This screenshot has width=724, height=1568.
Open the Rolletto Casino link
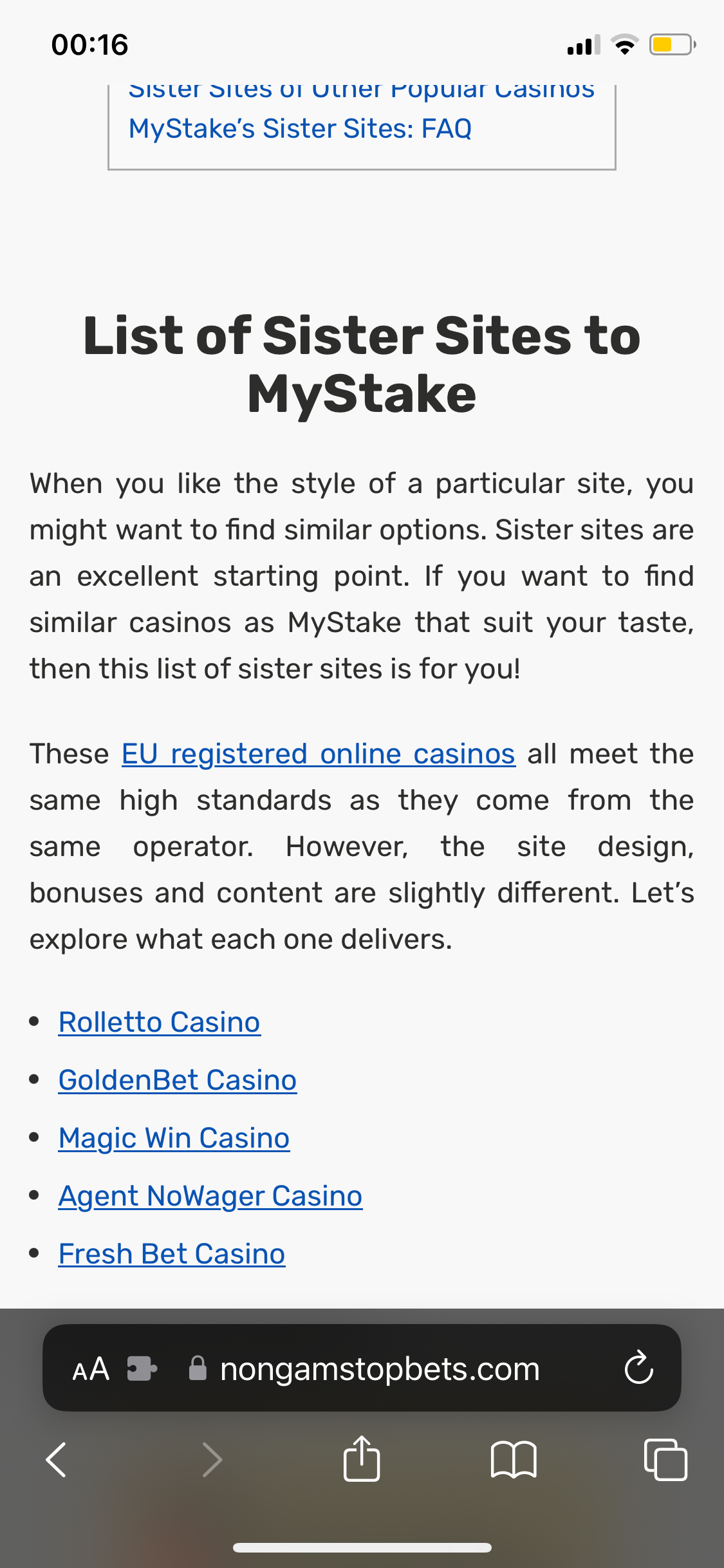[160, 1022]
